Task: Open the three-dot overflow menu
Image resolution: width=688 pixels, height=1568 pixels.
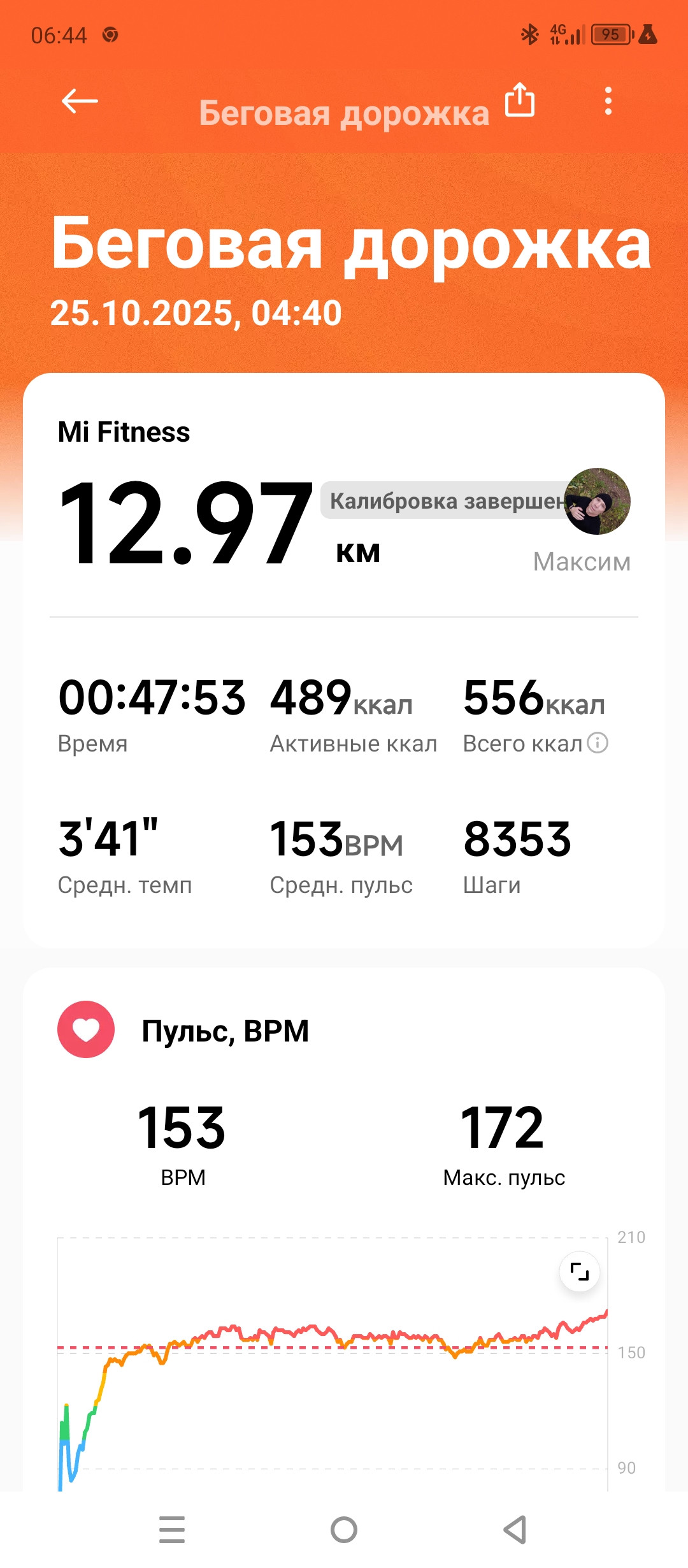Action: 608,101
